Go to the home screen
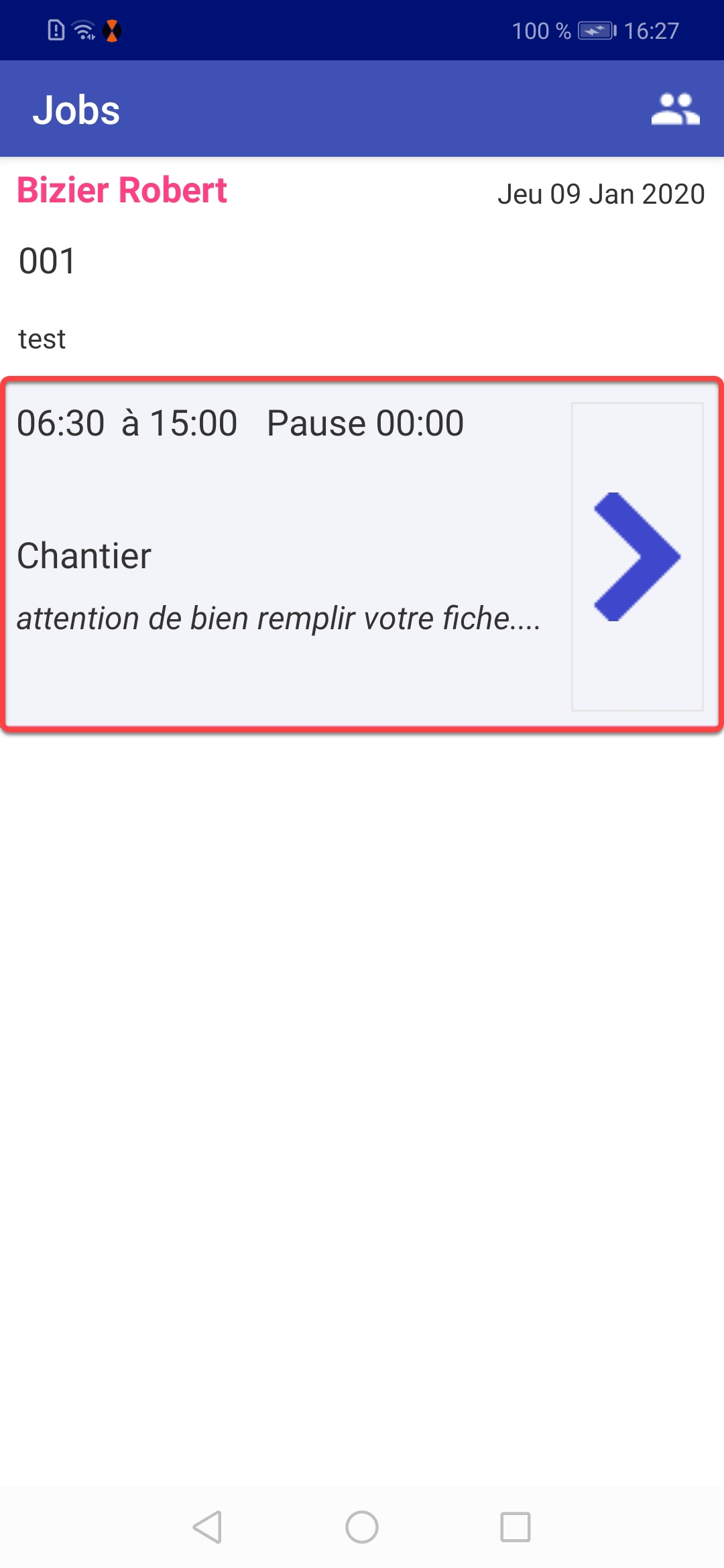 362,1527
